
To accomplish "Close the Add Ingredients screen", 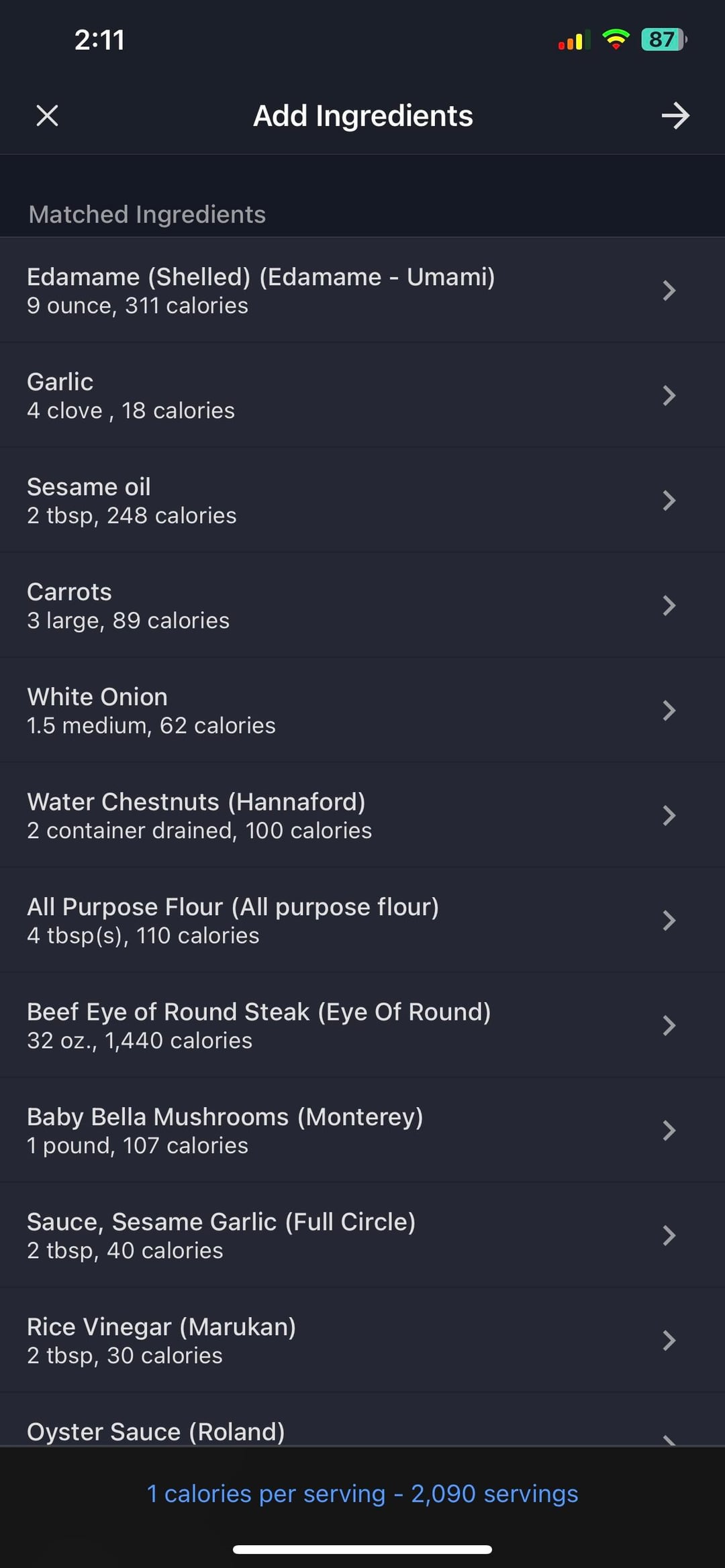I will [47, 115].
